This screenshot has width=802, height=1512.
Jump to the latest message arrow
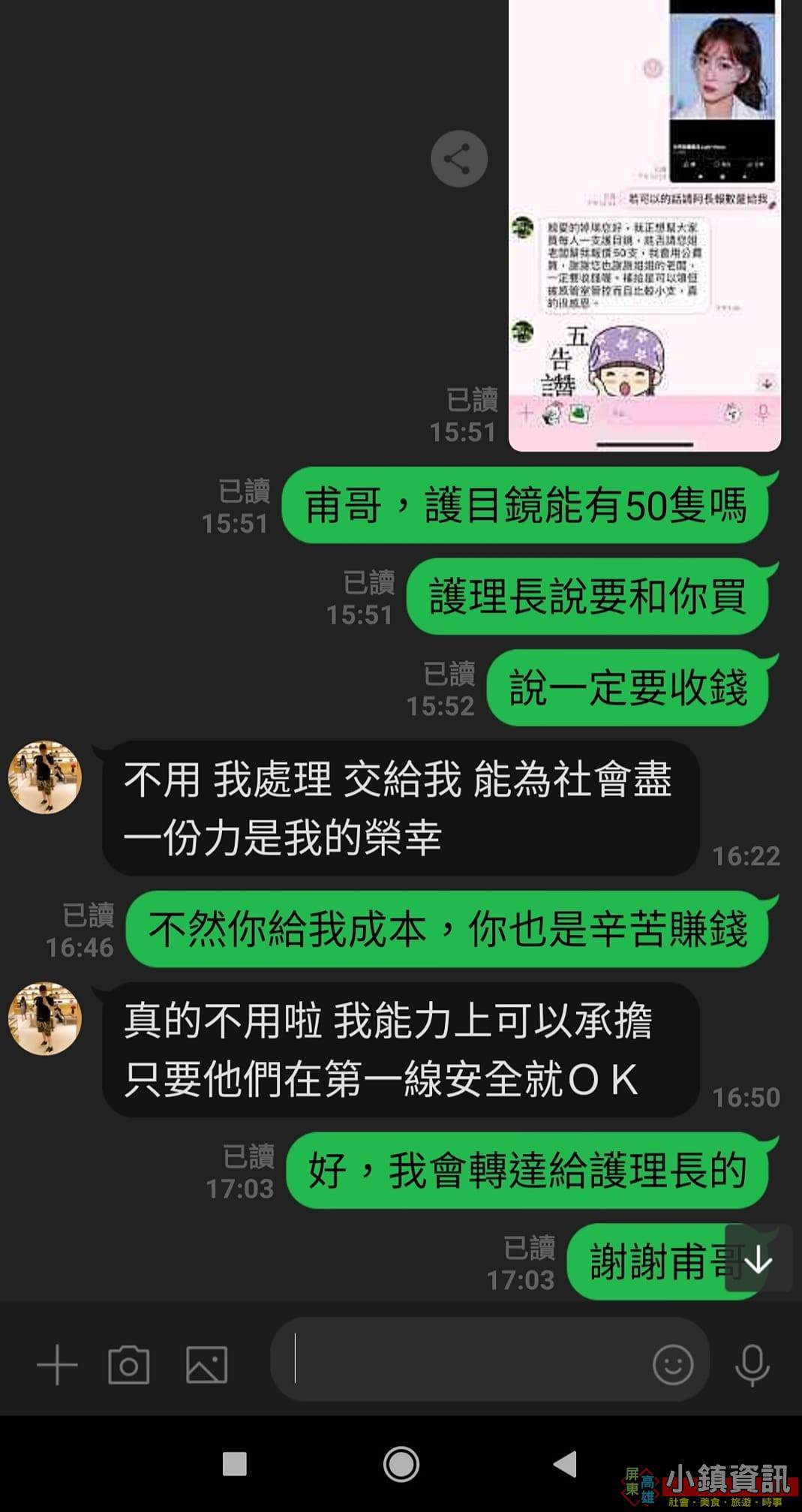758,1258
